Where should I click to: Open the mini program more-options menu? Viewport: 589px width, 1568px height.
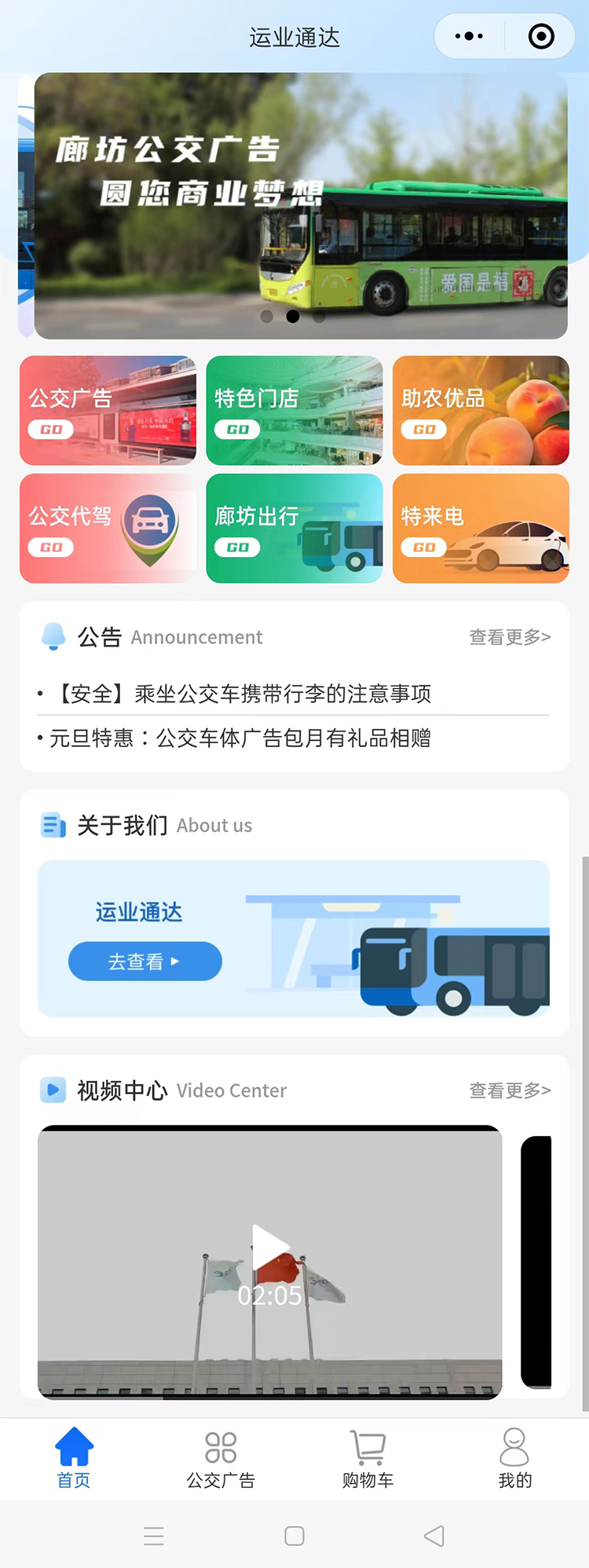[469, 36]
